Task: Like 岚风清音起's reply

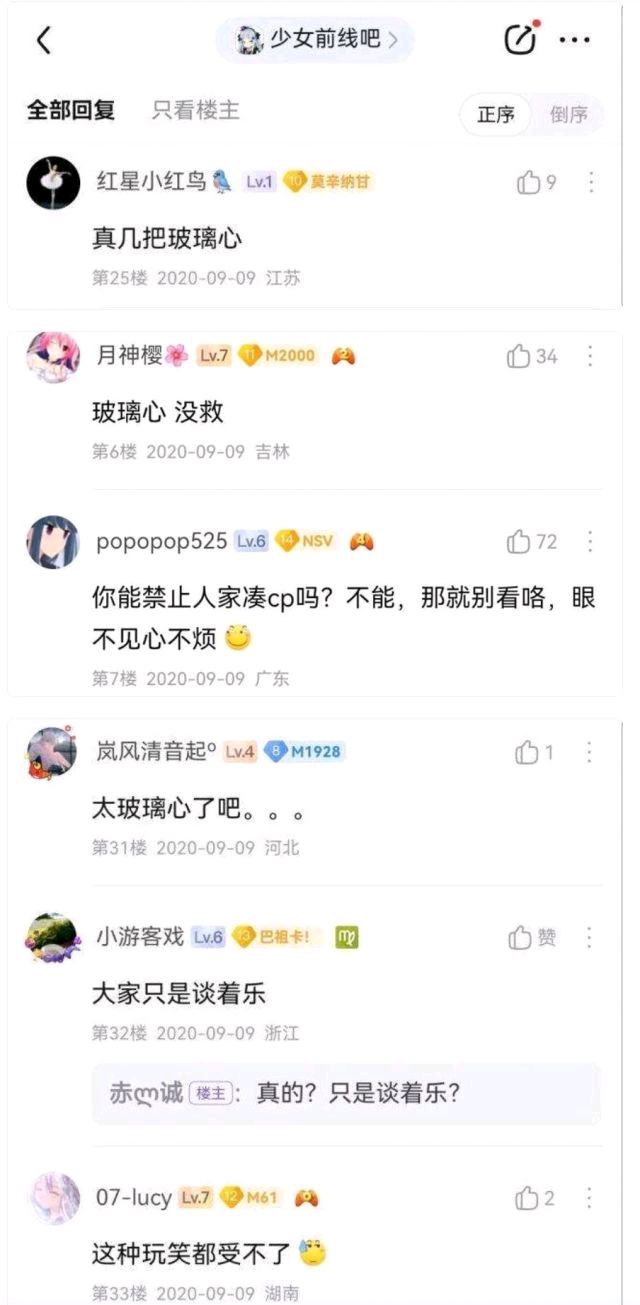Action: (x=535, y=753)
